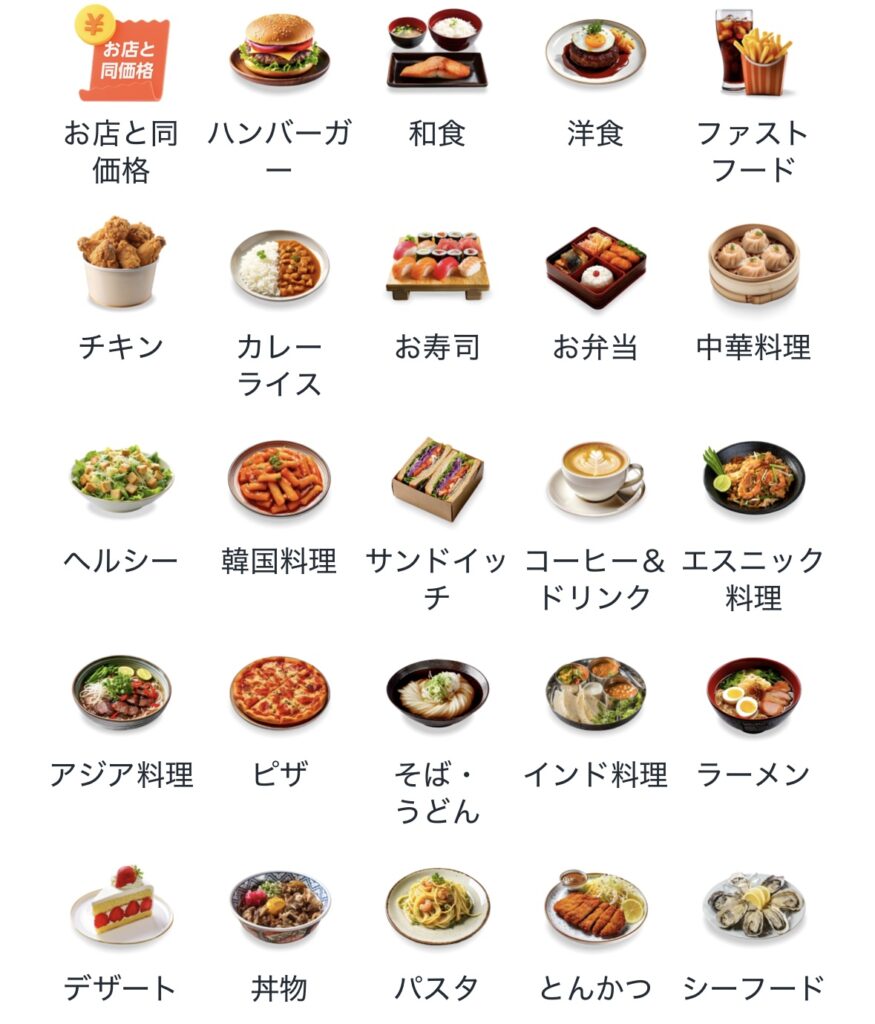Open the カレーライス category
Screen dimensions: 875x1024
[279, 266]
